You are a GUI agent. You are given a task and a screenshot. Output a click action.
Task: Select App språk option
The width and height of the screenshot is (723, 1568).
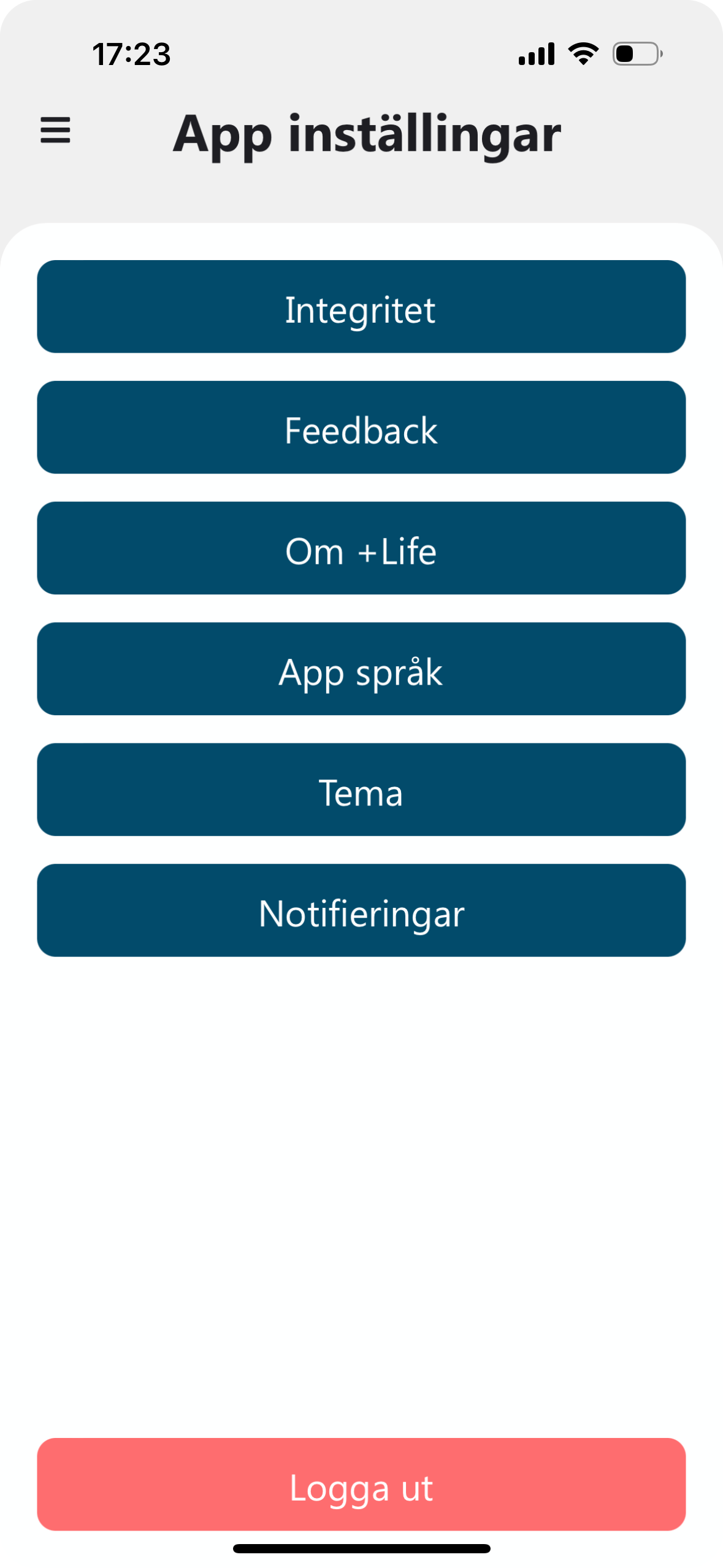click(361, 669)
